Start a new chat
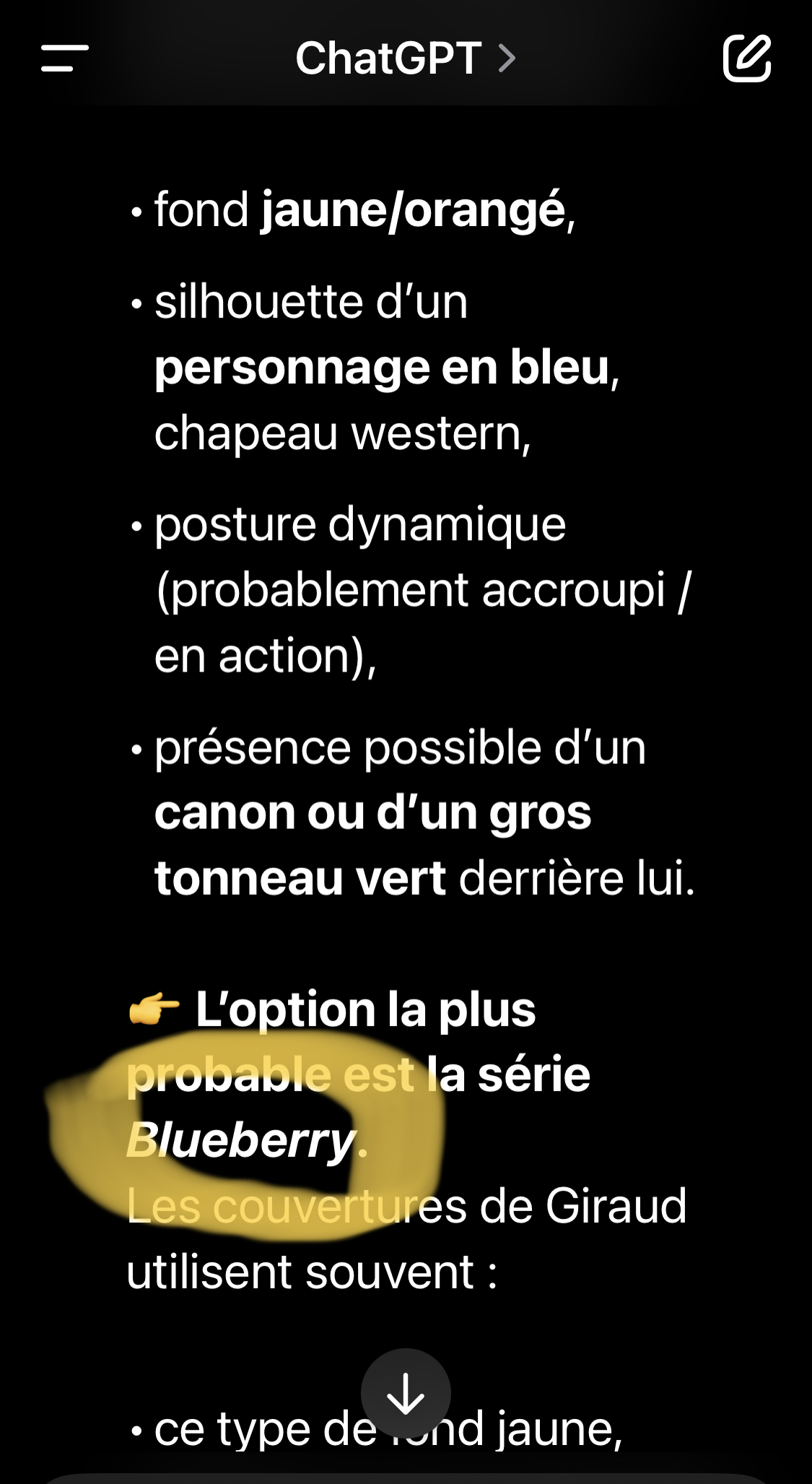Screen dimensions: 812x1484 (746, 58)
